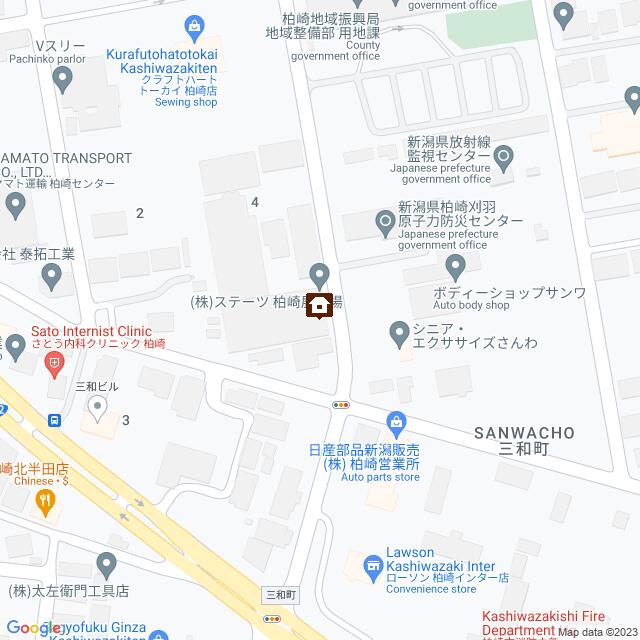Open the シニア・エクササイズさんわ marker
The image size is (640, 640).
point(400,331)
